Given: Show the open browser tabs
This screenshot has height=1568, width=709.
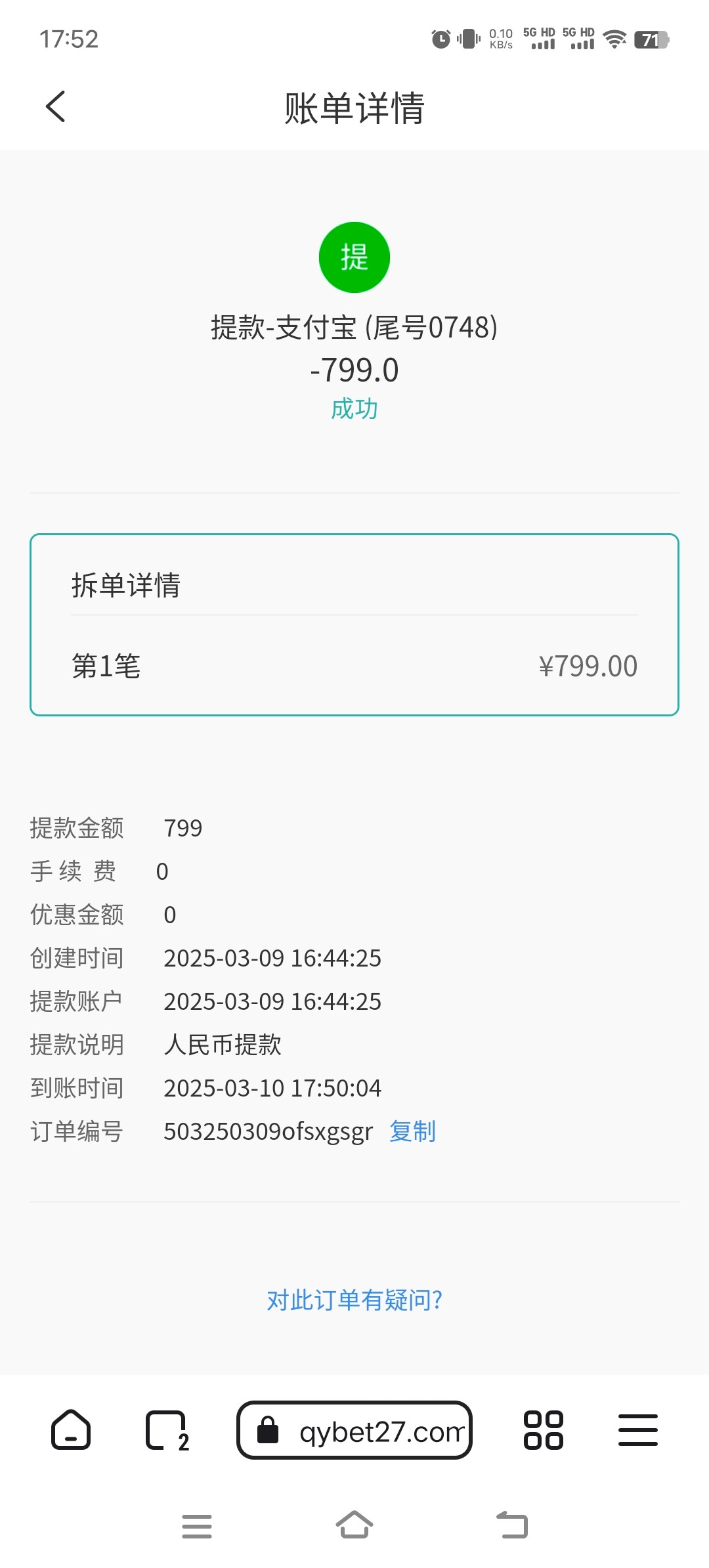Looking at the screenshot, I should point(166,1430).
